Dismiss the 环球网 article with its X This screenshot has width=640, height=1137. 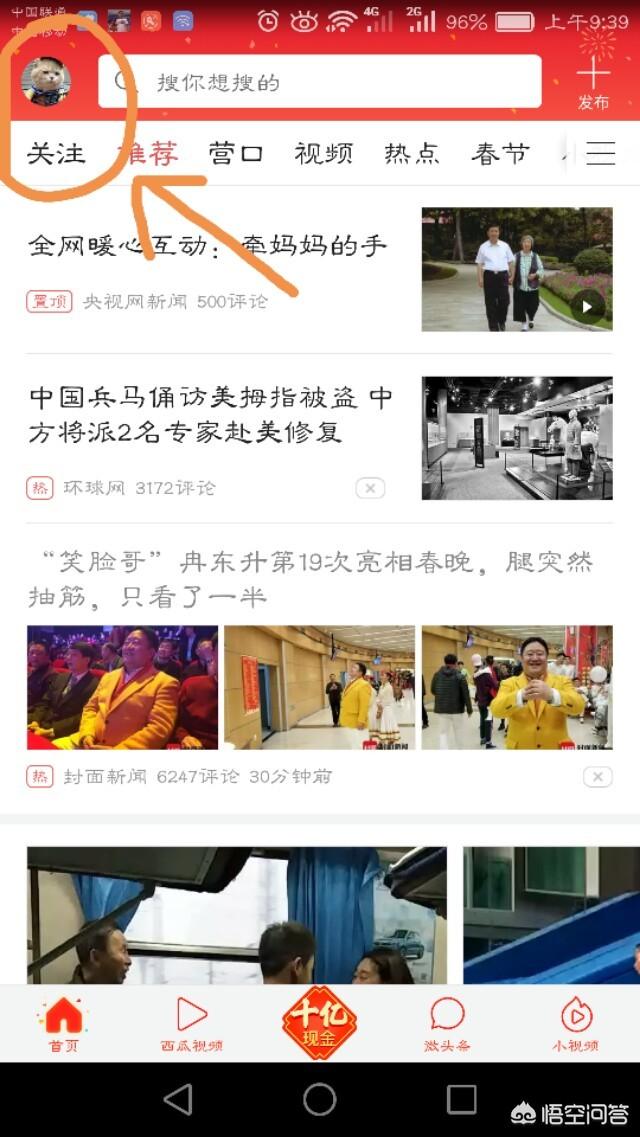click(370, 488)
